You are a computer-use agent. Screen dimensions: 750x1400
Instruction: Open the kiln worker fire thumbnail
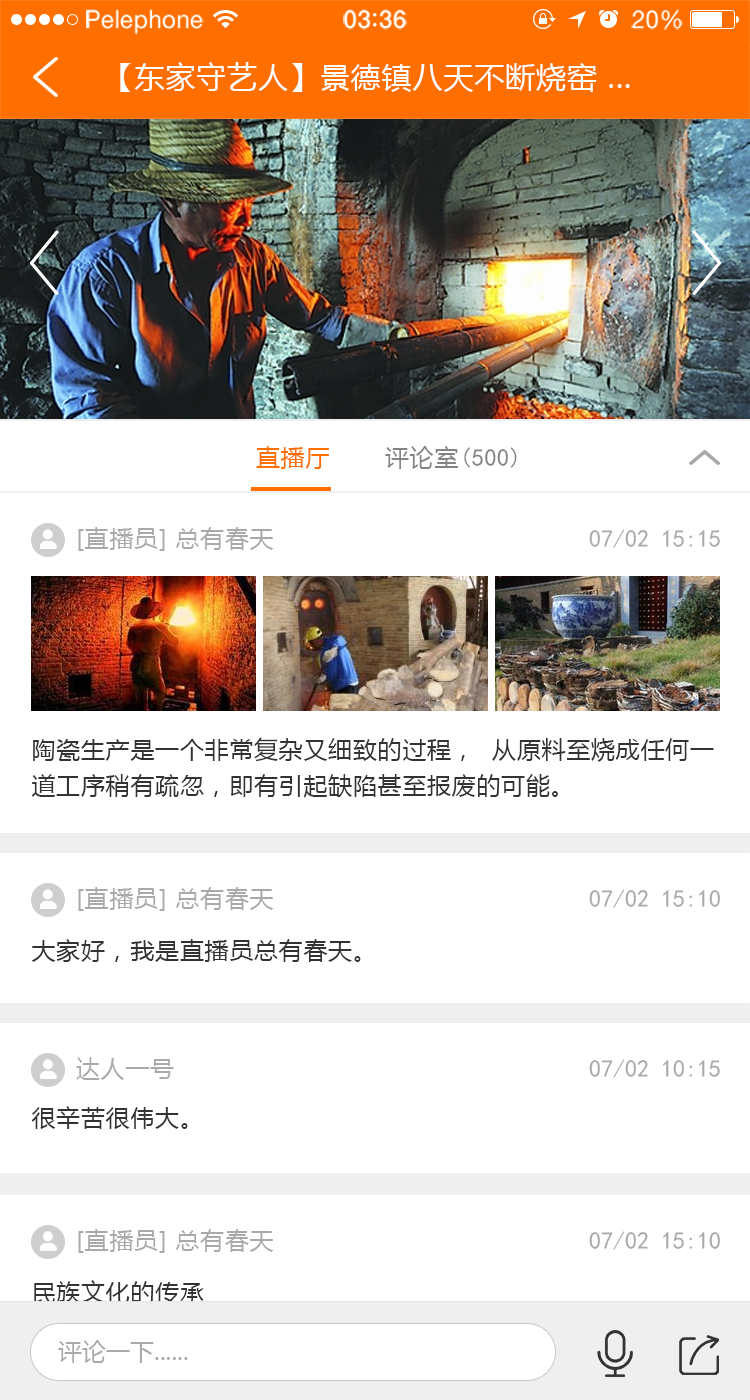click(x=143, y=644)
